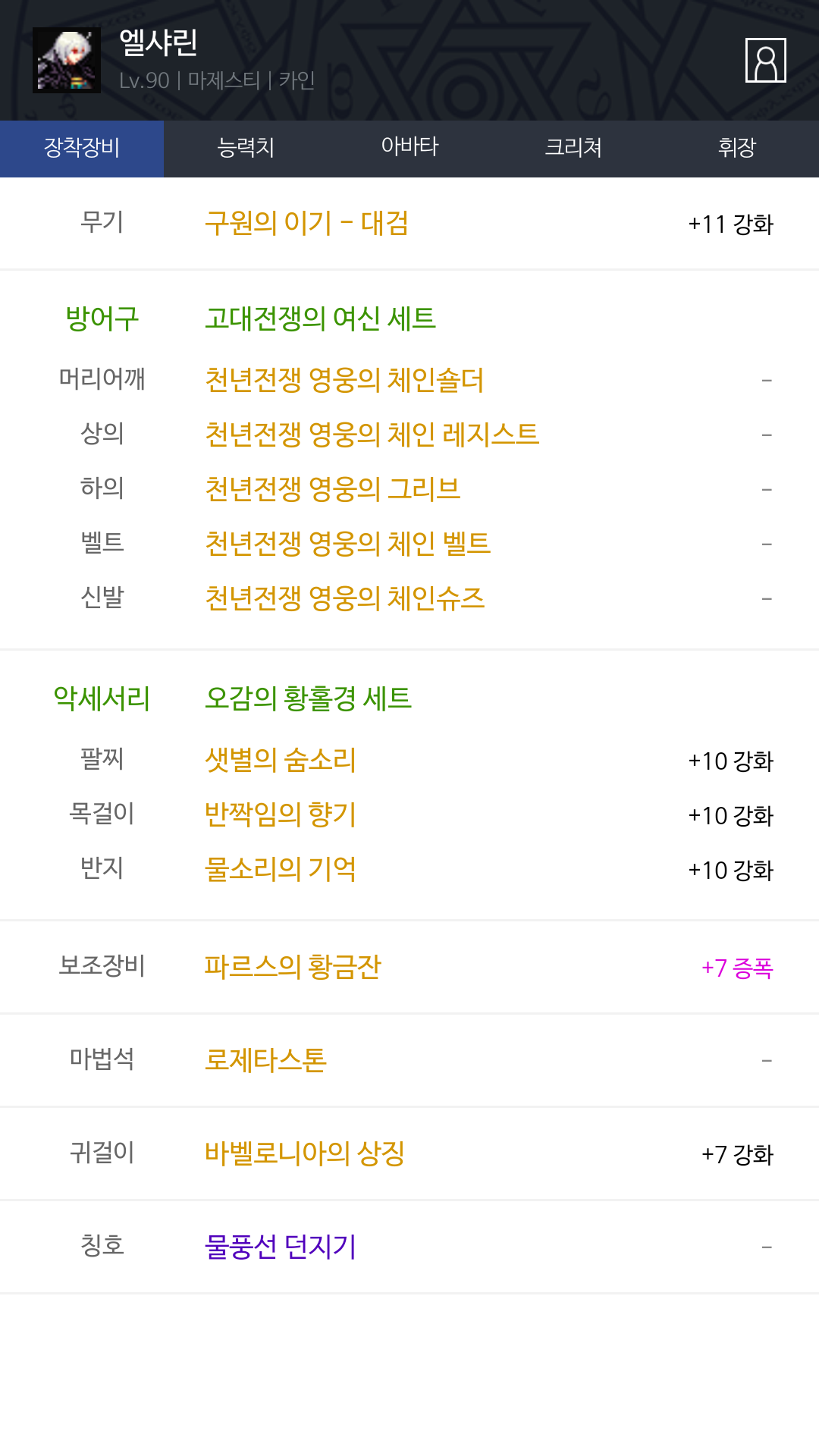Open 천년전쟁 영웅의 체인 벨트 item
This screenshot has width=819, height=1456.
(x=347, y=544)
